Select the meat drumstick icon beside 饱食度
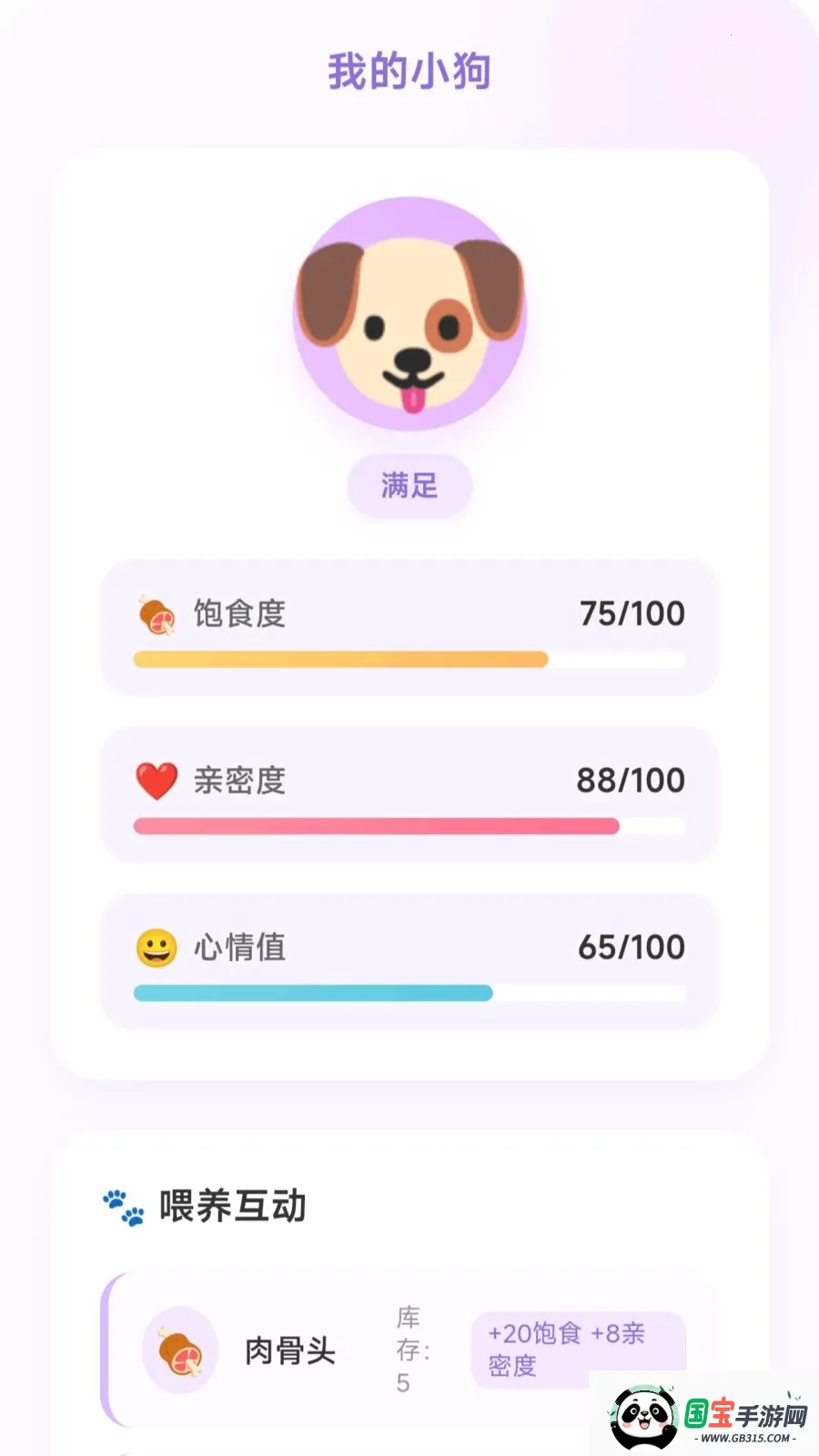The width and height of the screenshot is (819, 1456). click(157, 614)
